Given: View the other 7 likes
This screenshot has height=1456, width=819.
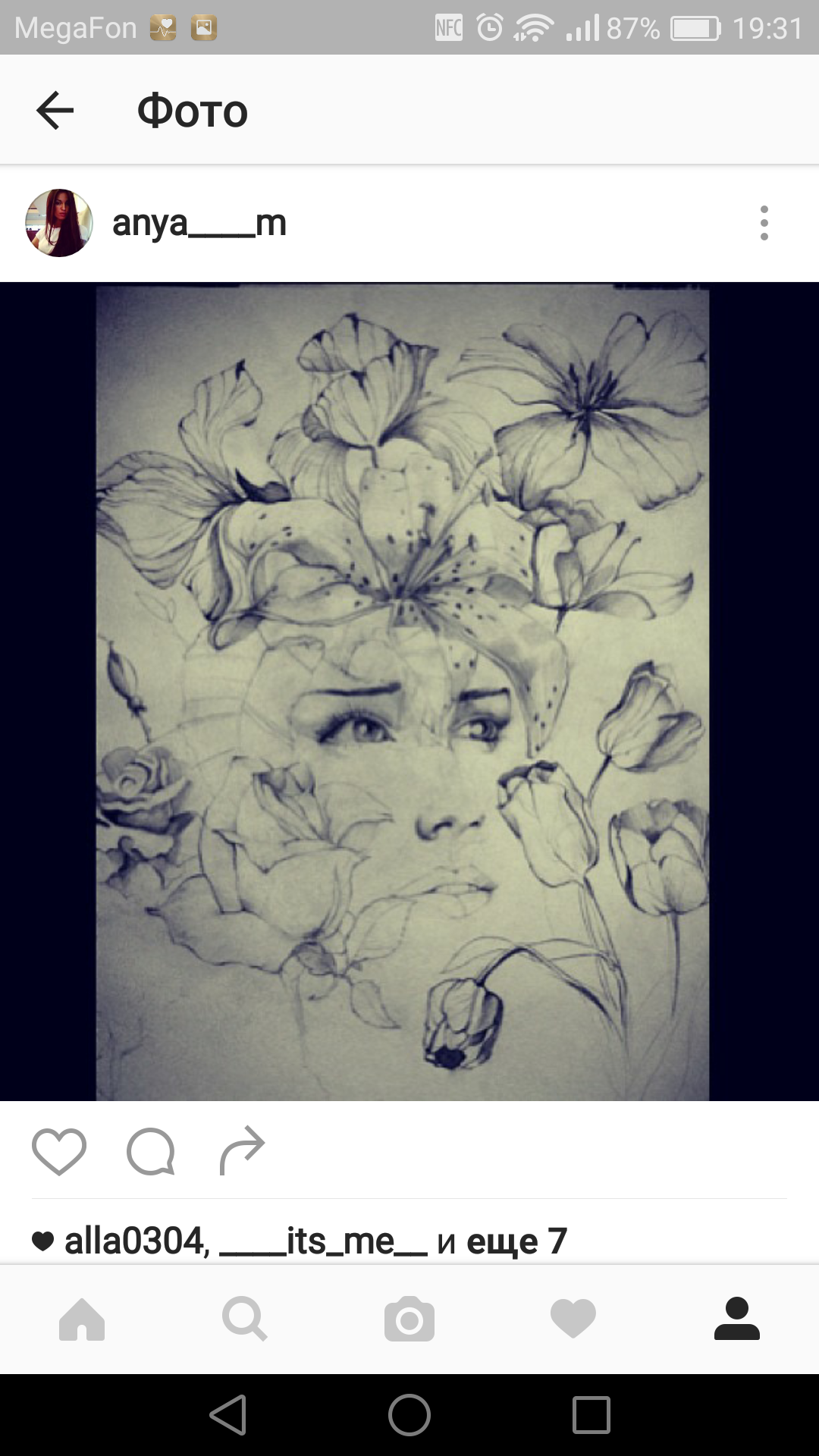Looking at the screenshot, I should [x=516, y=1241].
